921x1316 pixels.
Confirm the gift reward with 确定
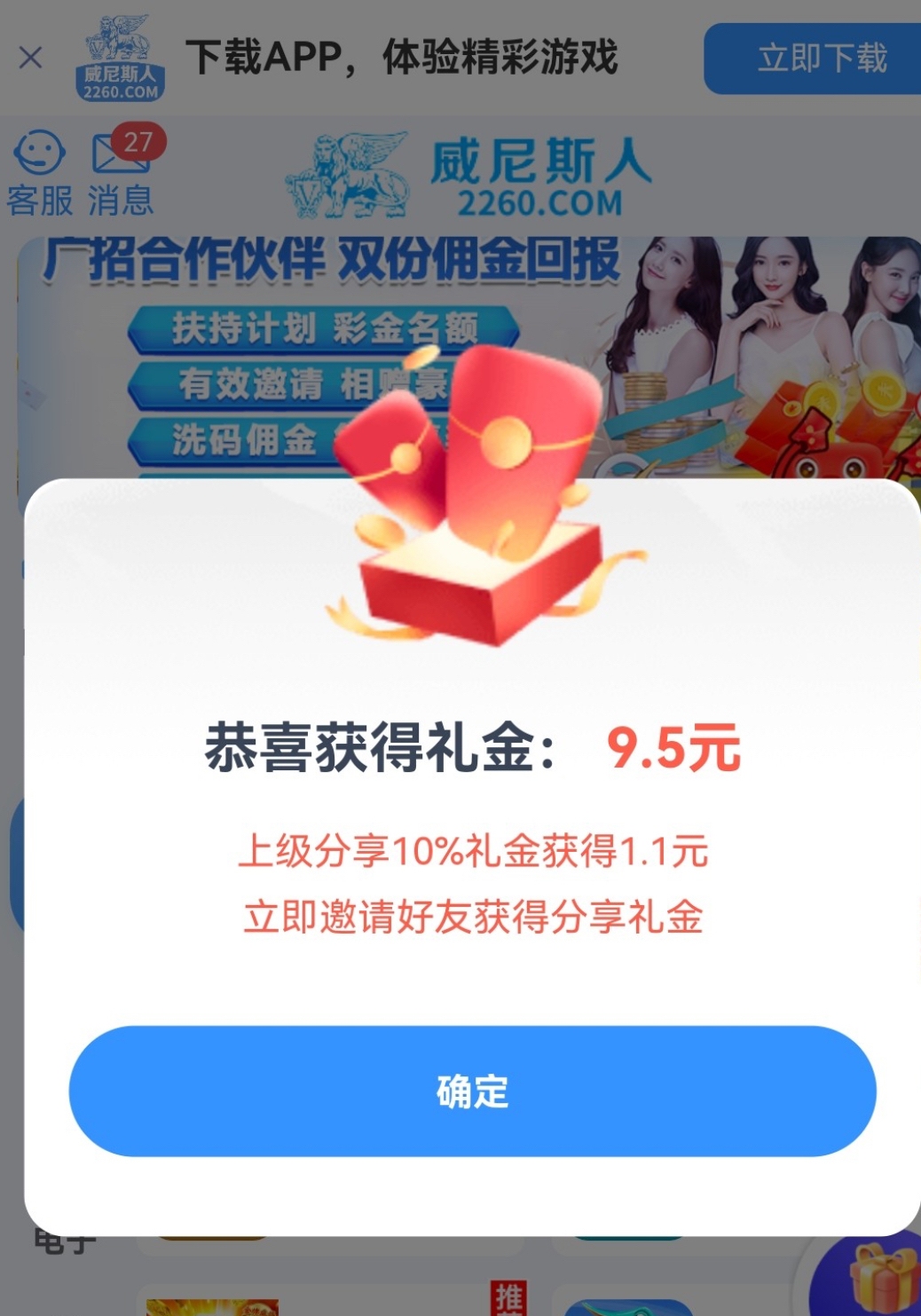tap(472, 1091)
